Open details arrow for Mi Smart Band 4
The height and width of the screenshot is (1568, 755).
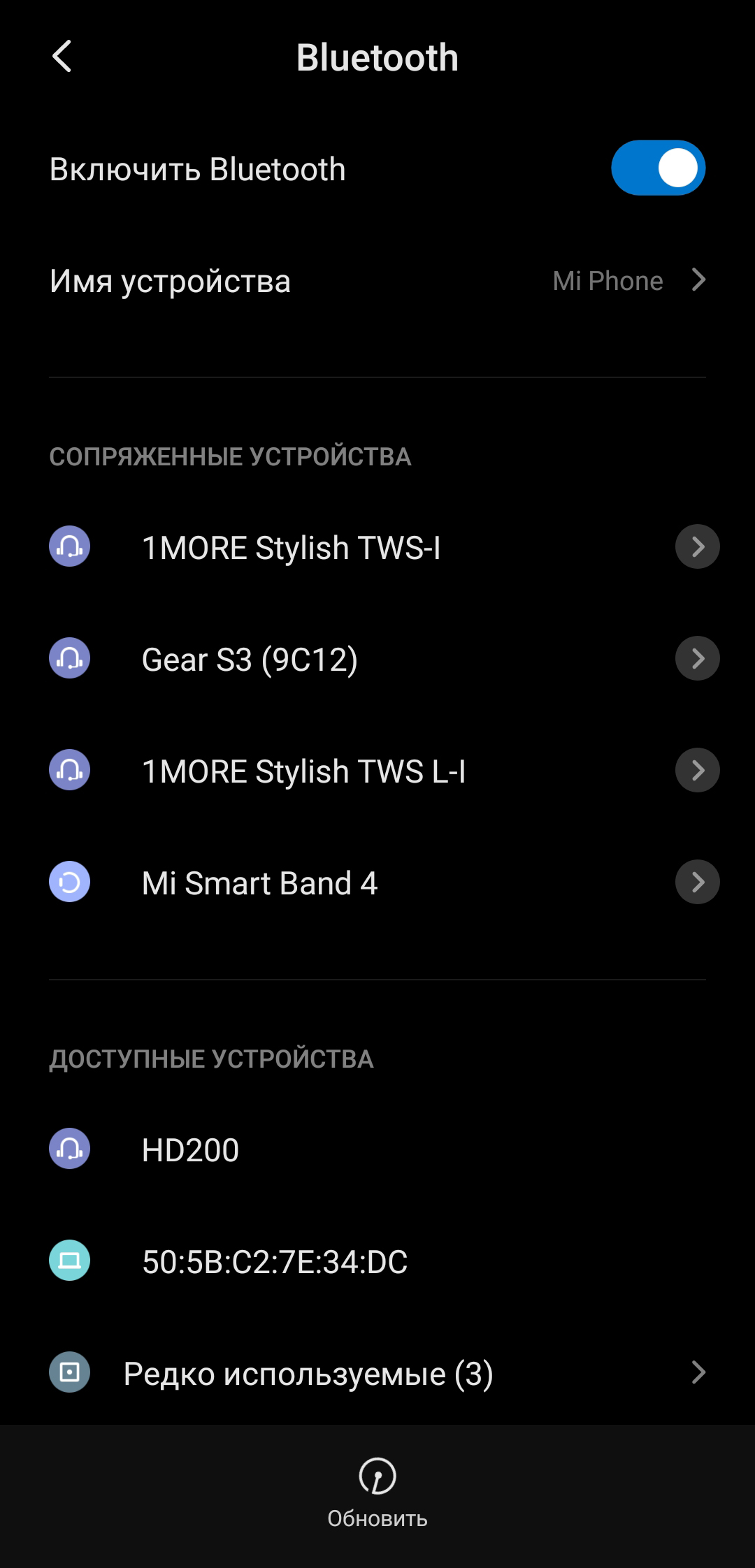(697, 882)
